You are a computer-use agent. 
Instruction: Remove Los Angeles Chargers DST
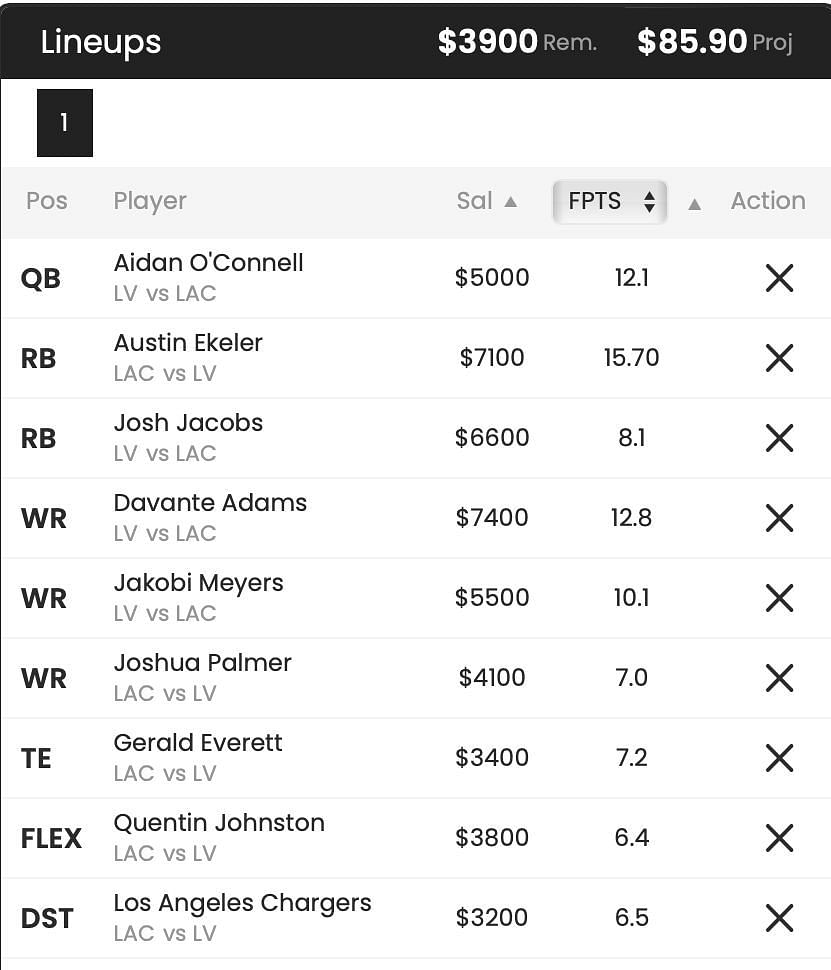779,918
